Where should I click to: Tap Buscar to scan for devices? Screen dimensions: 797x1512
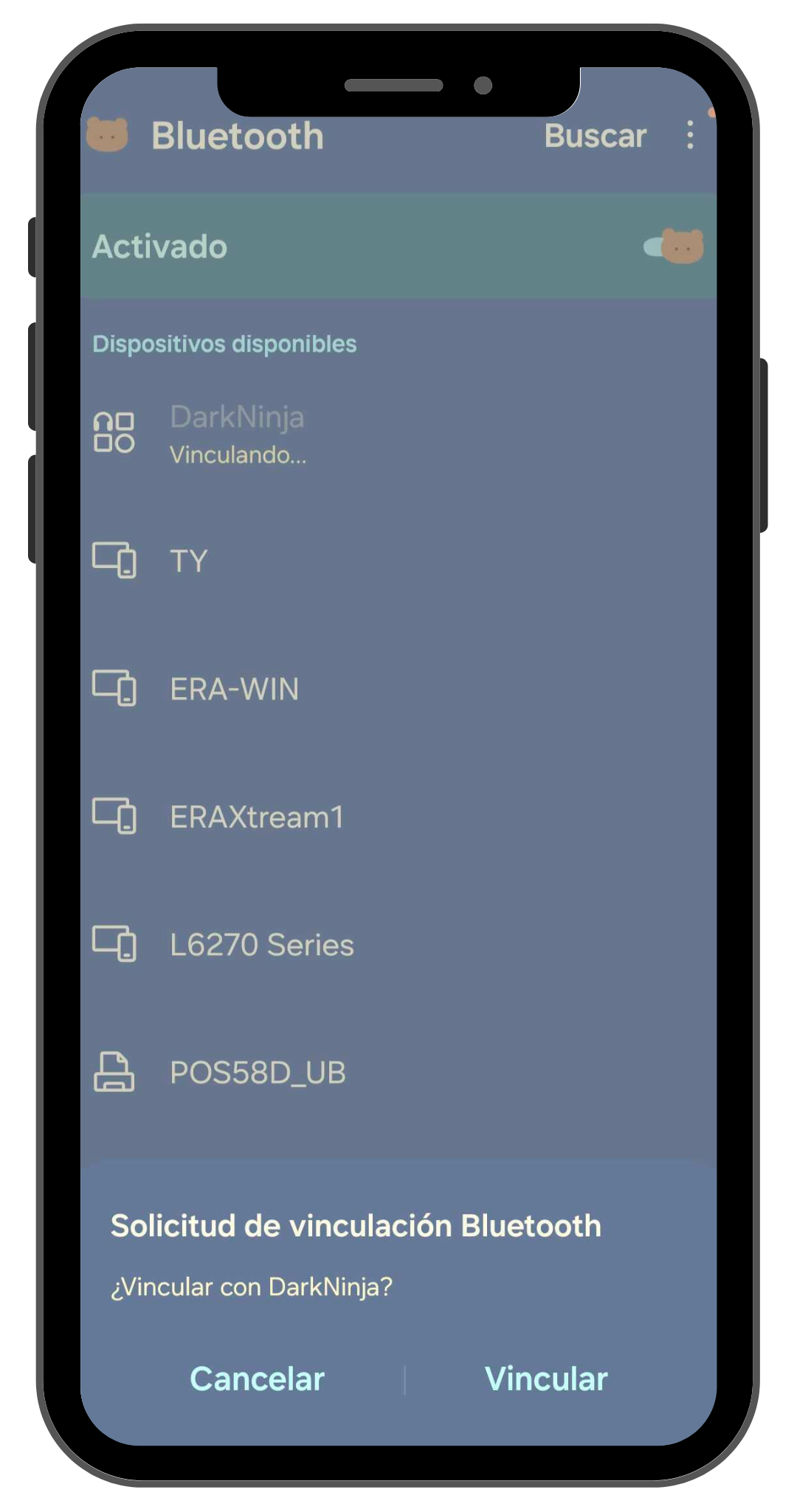click(x=595, y=136)
